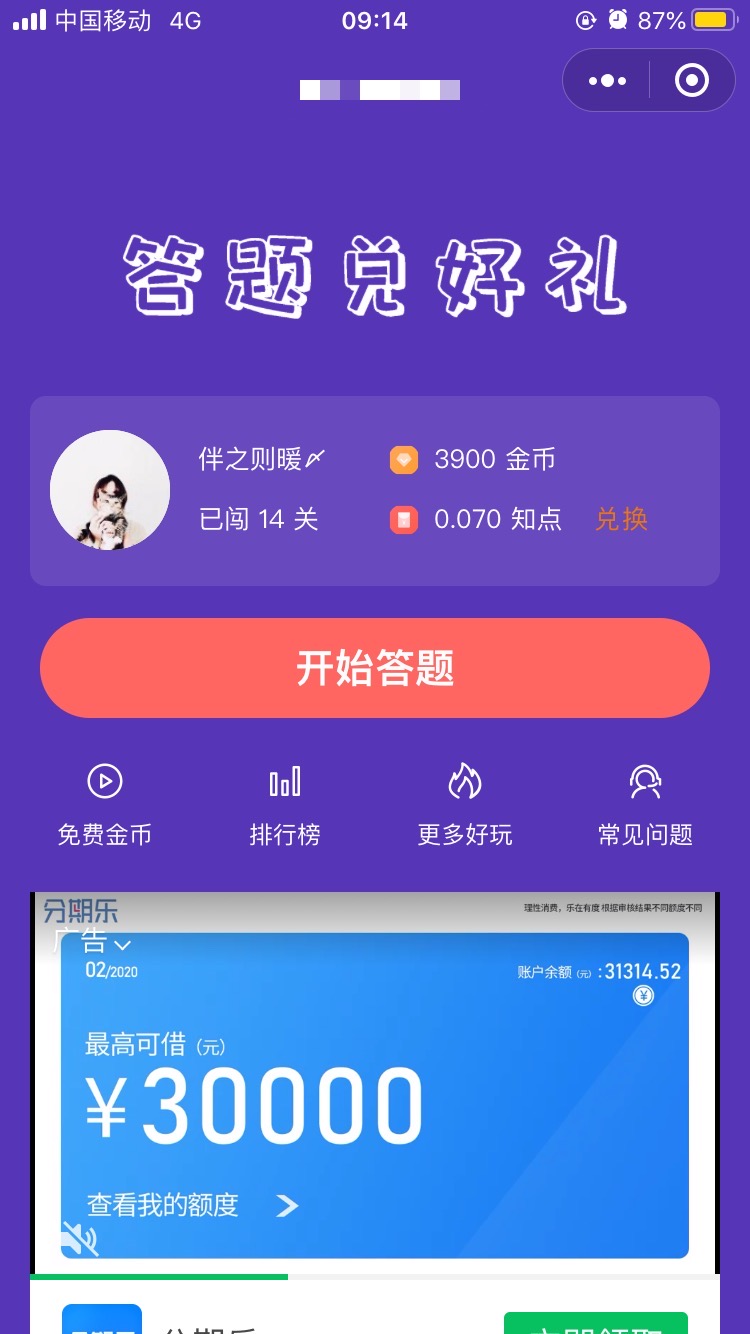Tap the green button on the 分期乐 ad
This screenshot has height=1334, width=750.
595,1322
